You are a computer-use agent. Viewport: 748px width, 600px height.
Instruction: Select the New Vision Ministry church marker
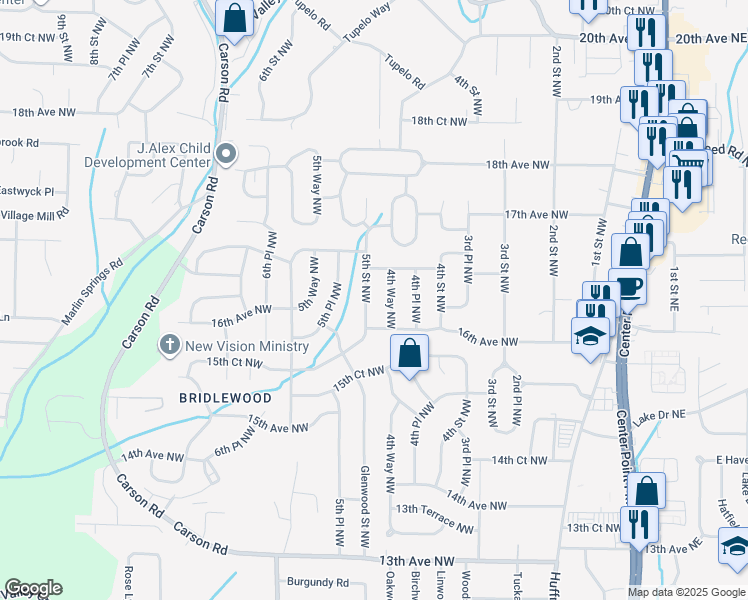click(x=170, y=345)
